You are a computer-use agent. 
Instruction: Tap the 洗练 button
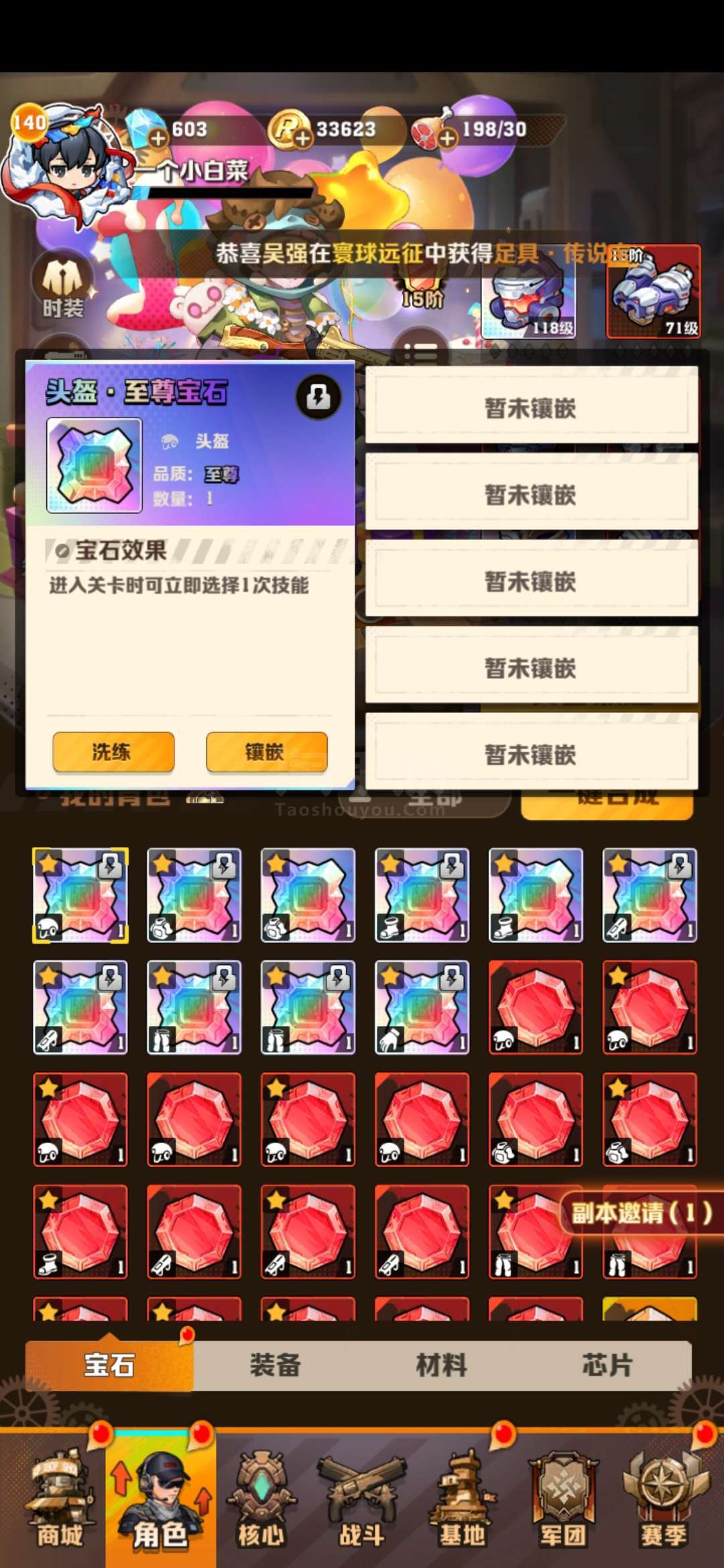tap(113, 752)
